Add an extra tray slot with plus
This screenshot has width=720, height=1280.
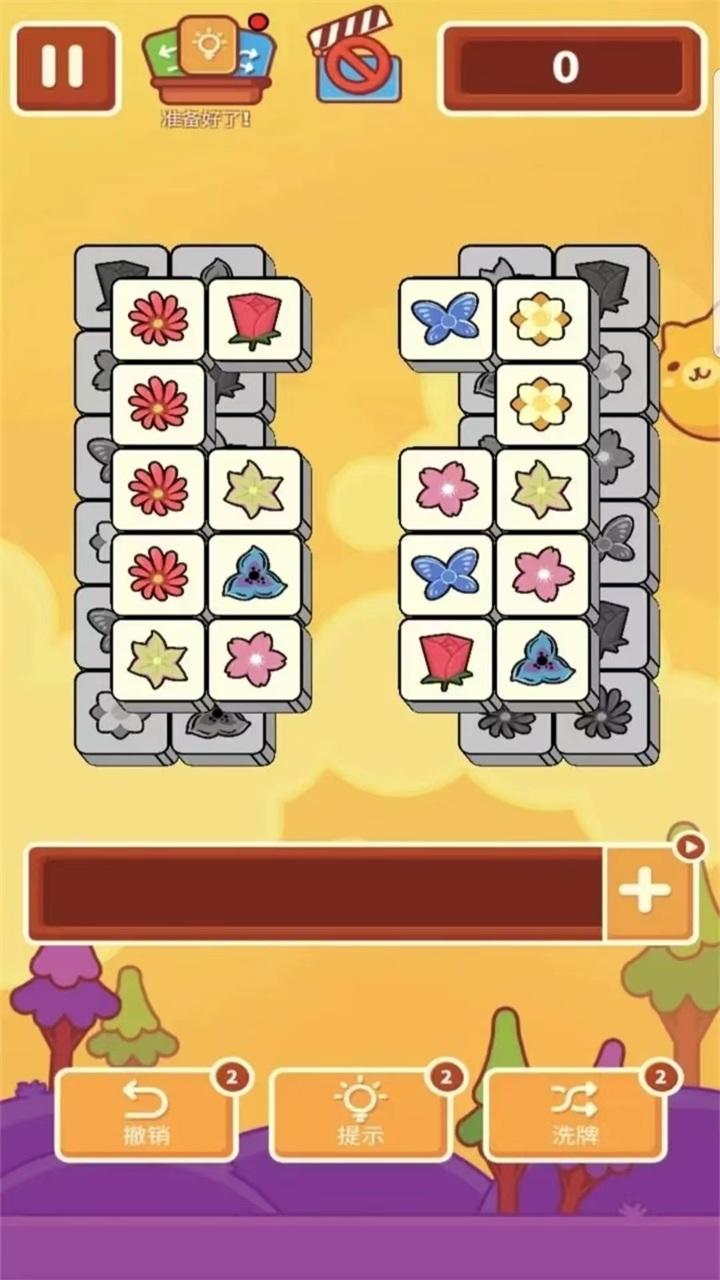pyautogui.click(x=647, y=893)
